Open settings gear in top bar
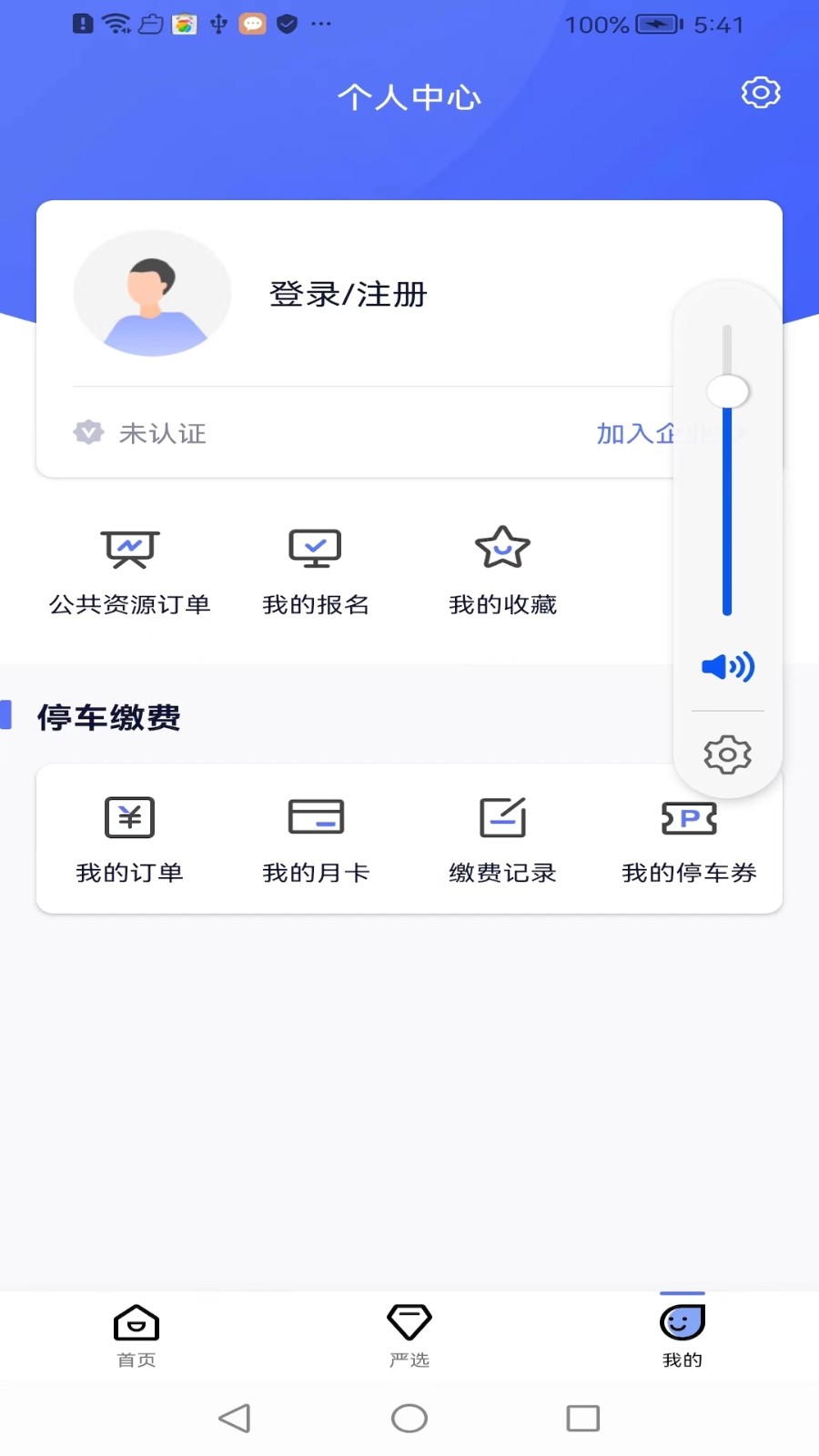Screen dimensions: 819x1456 761,92
